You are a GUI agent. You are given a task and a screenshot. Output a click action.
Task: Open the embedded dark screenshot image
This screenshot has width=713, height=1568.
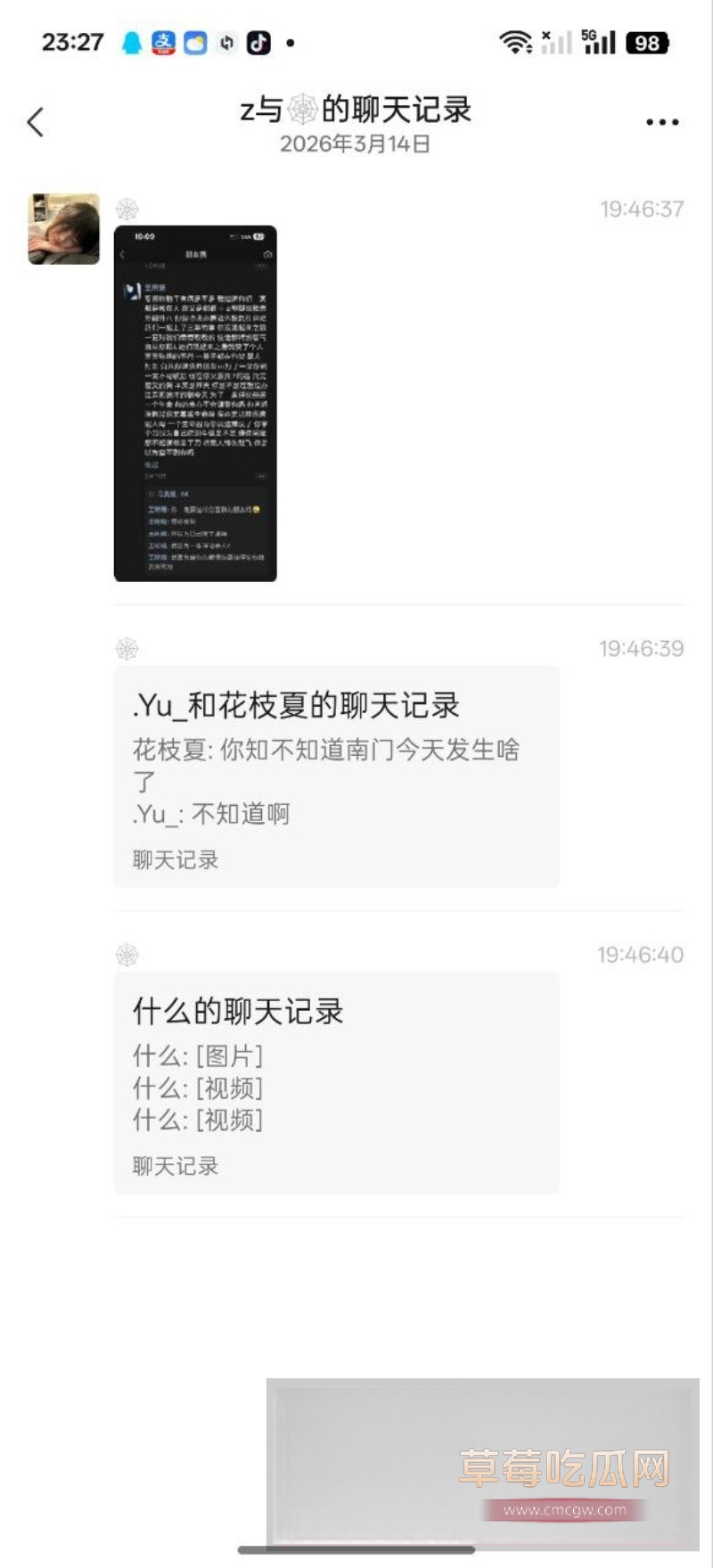[x=195, y=406]
